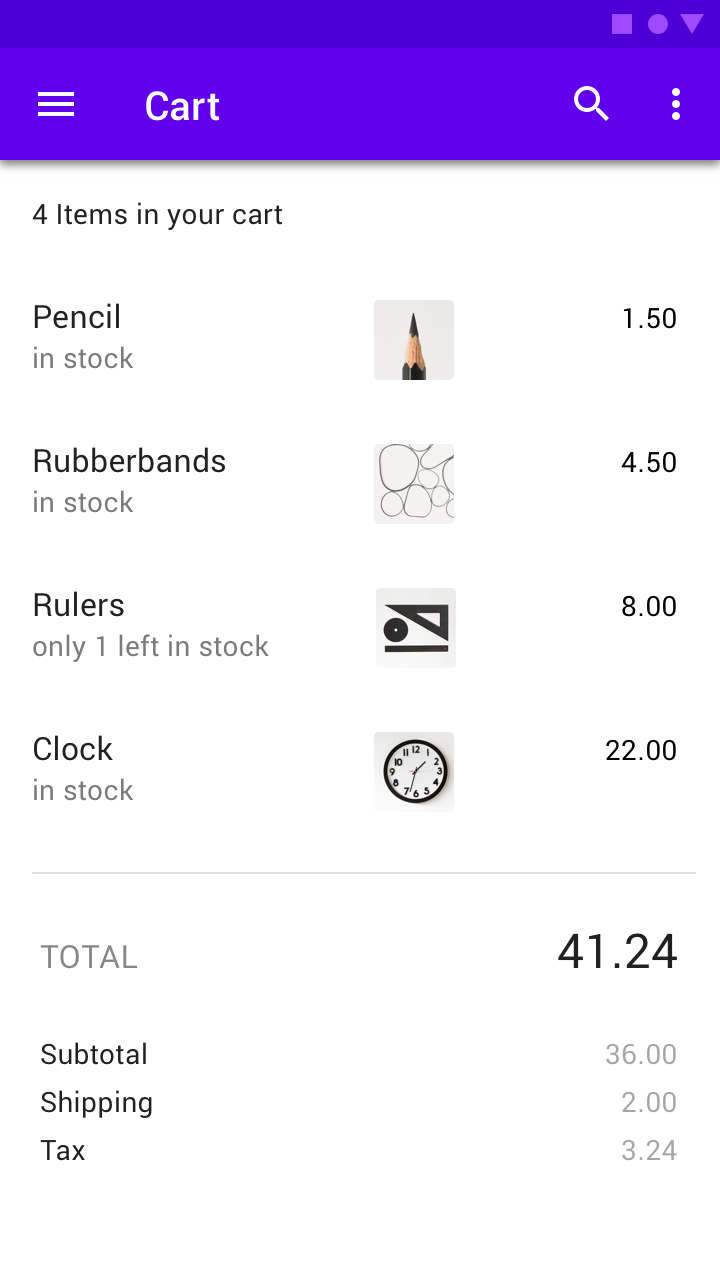Open the navigation drawer menu
Viewport: 720px width, 1280px height.
point(56,104)
